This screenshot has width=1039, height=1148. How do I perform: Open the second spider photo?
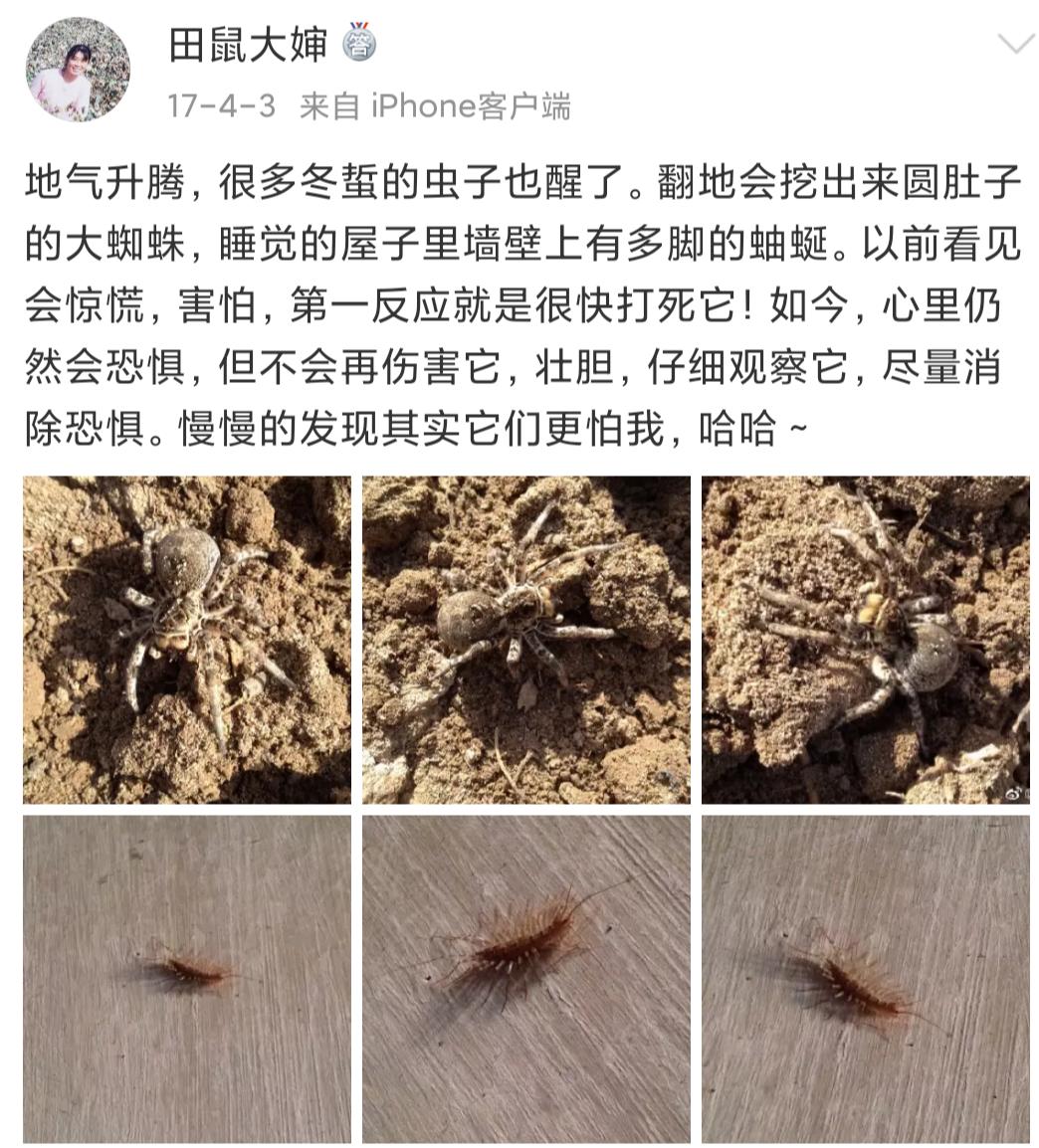click(525, 640)
